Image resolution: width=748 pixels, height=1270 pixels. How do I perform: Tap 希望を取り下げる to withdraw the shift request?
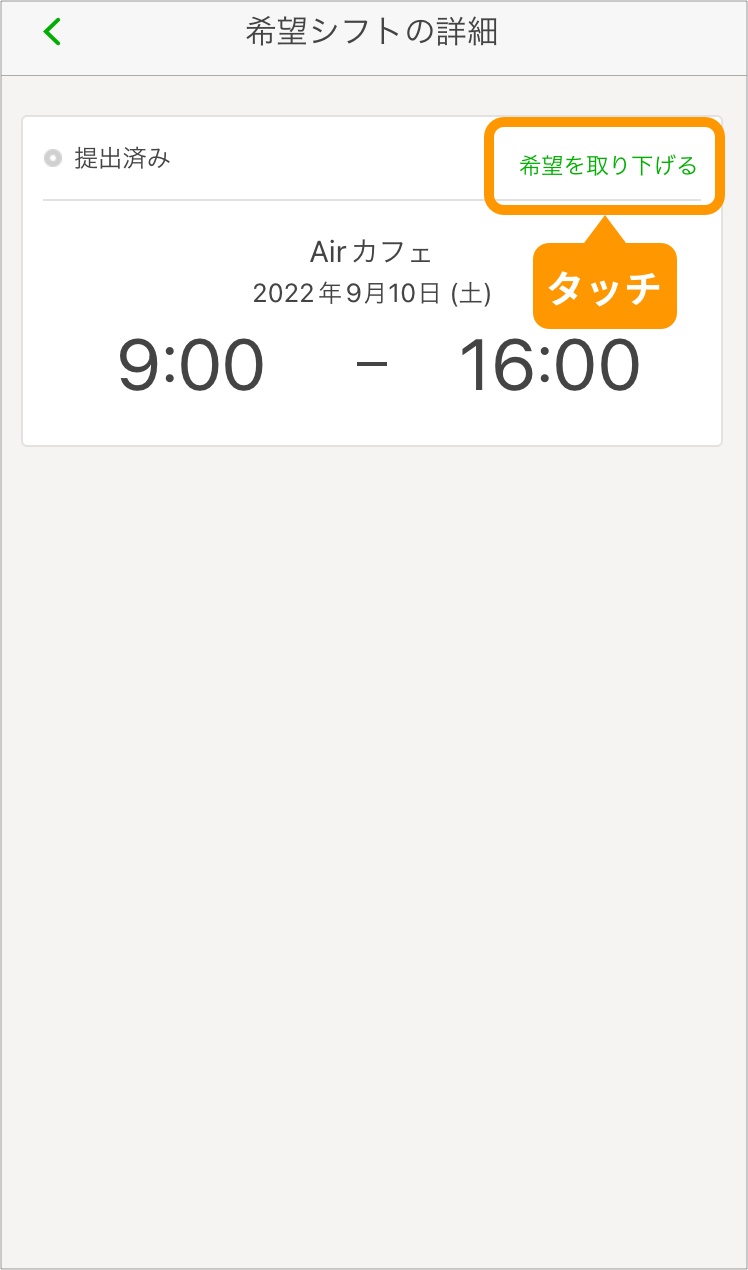pos(607,166)
